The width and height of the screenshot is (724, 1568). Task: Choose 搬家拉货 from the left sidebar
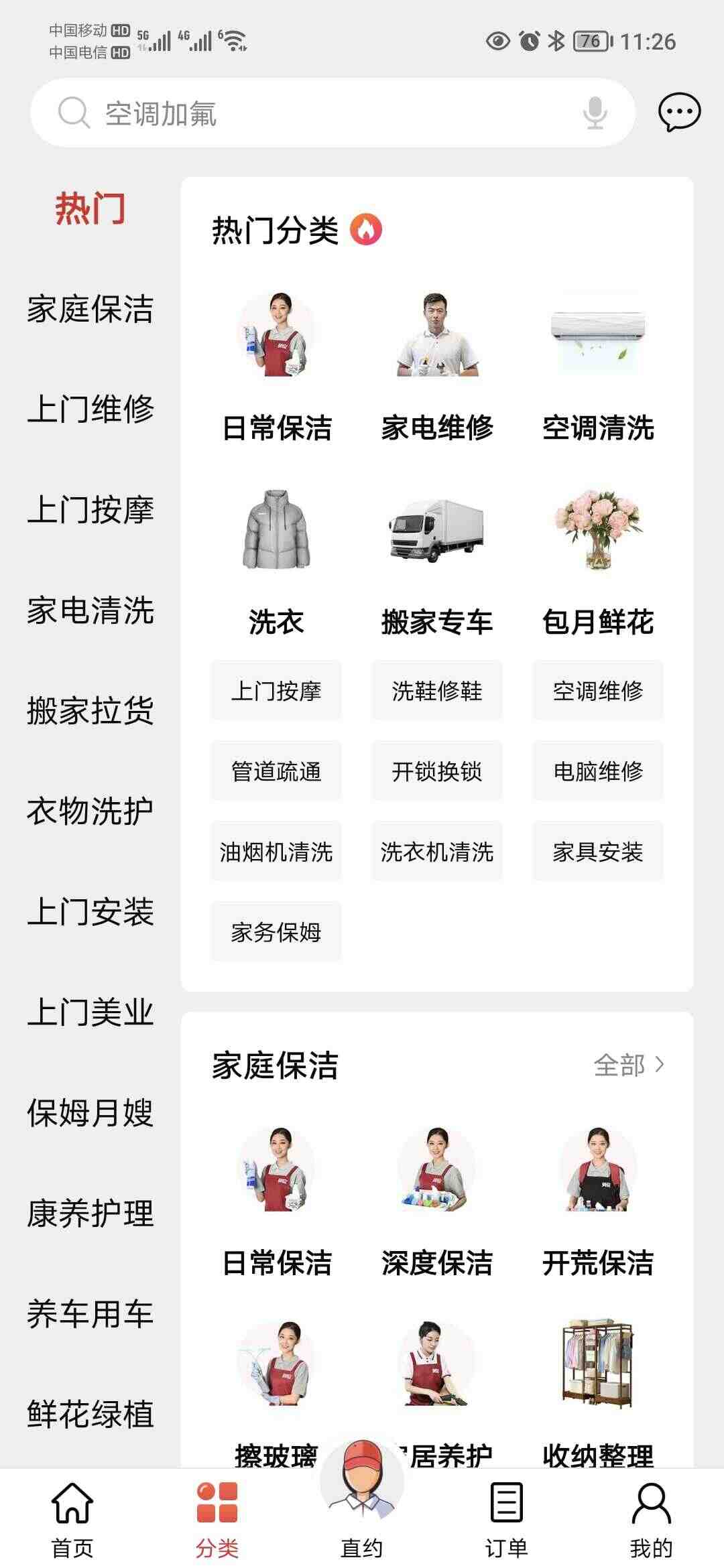tap(90, 710)
